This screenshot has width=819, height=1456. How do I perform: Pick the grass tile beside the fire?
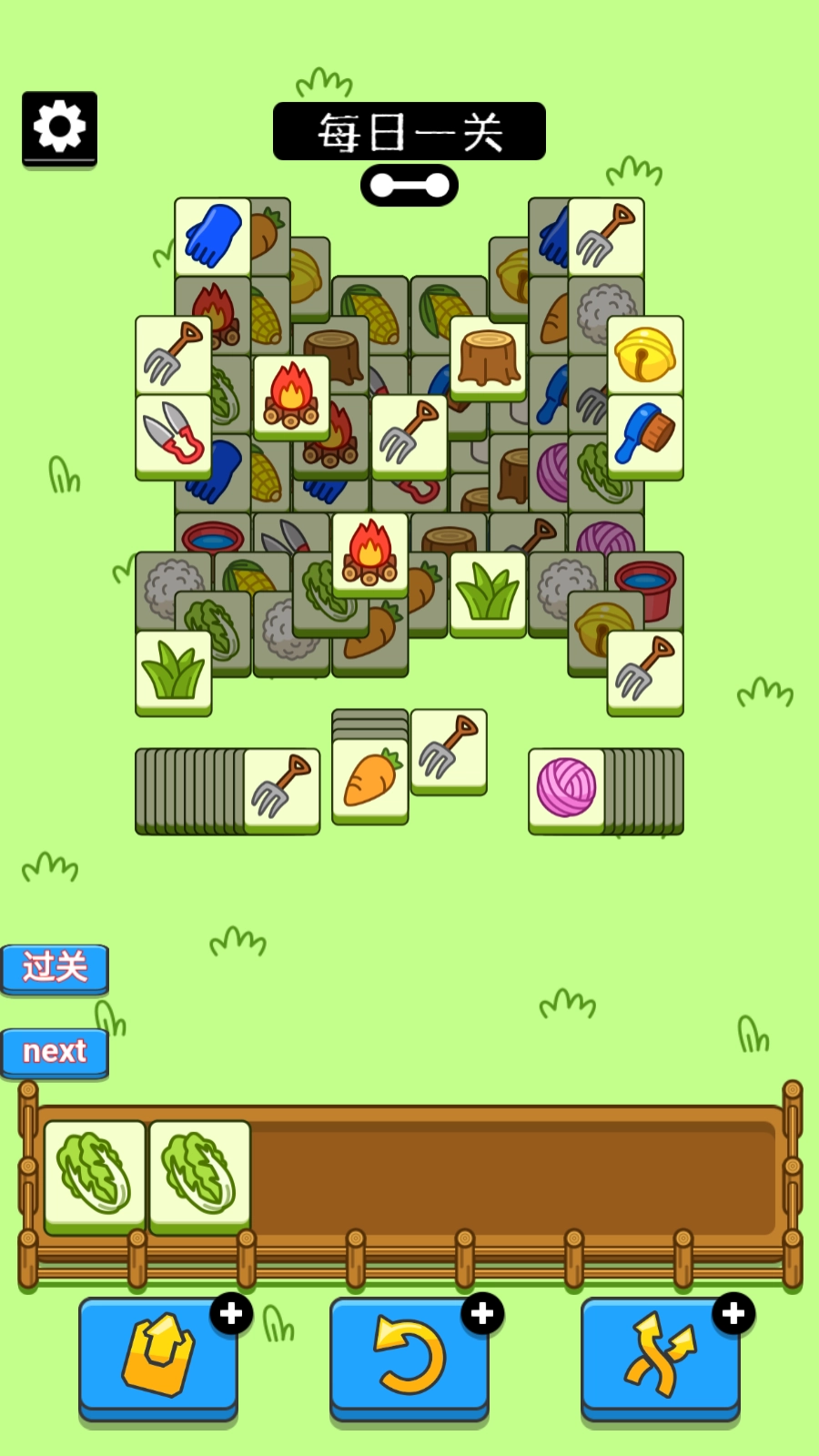click(488, 592)
